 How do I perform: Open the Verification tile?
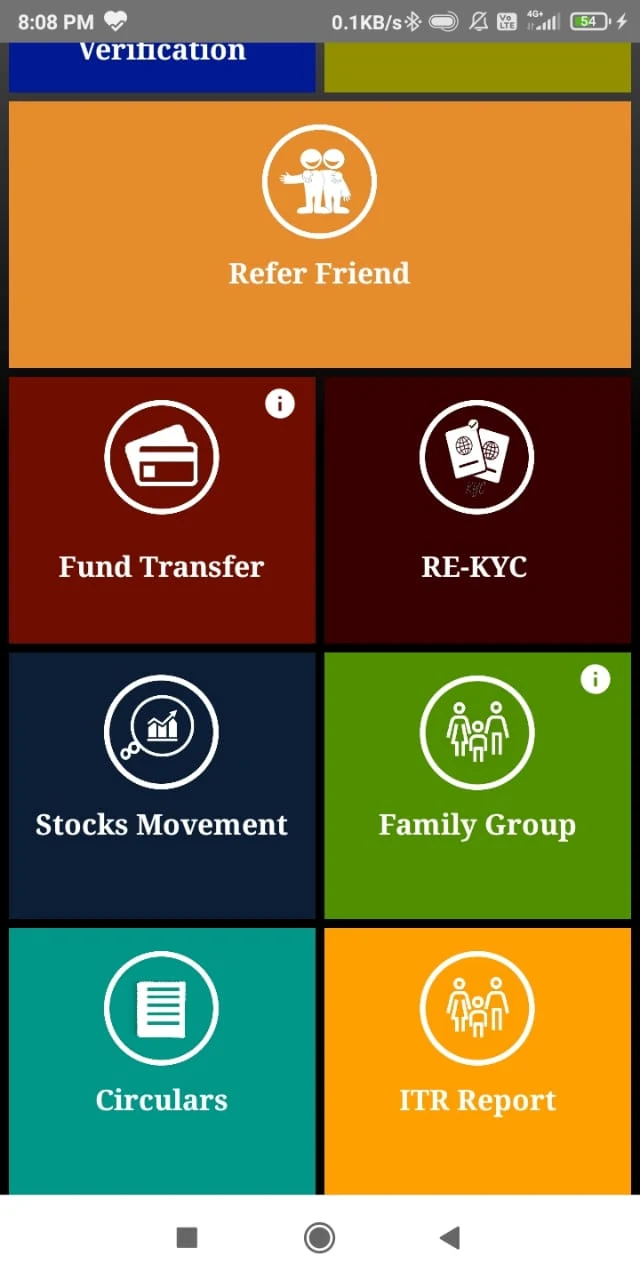point(162,67)
